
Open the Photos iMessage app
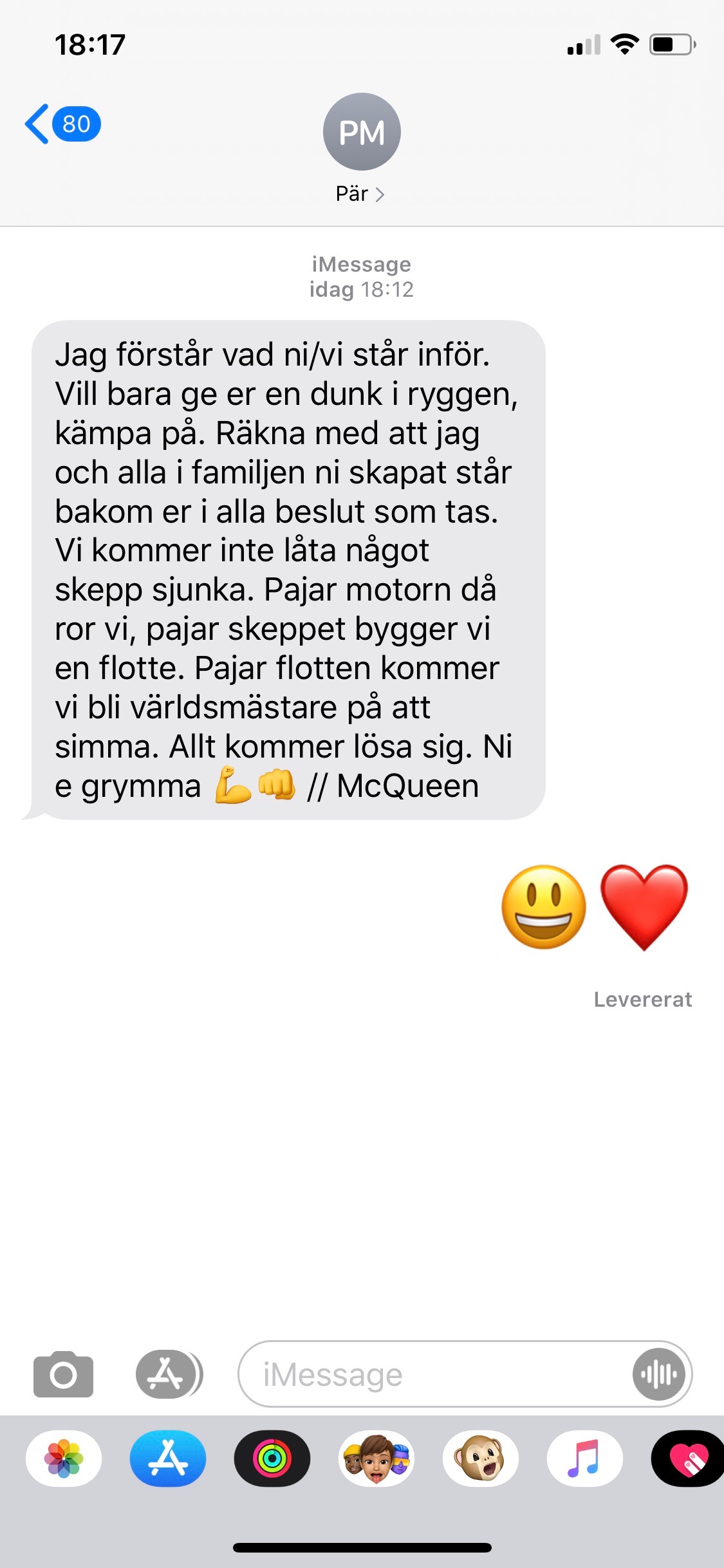64,1459
